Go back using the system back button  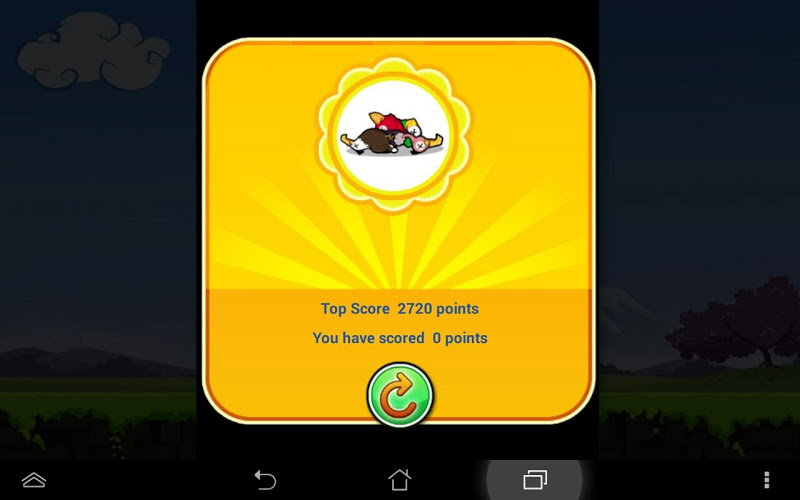coord(265,480)
